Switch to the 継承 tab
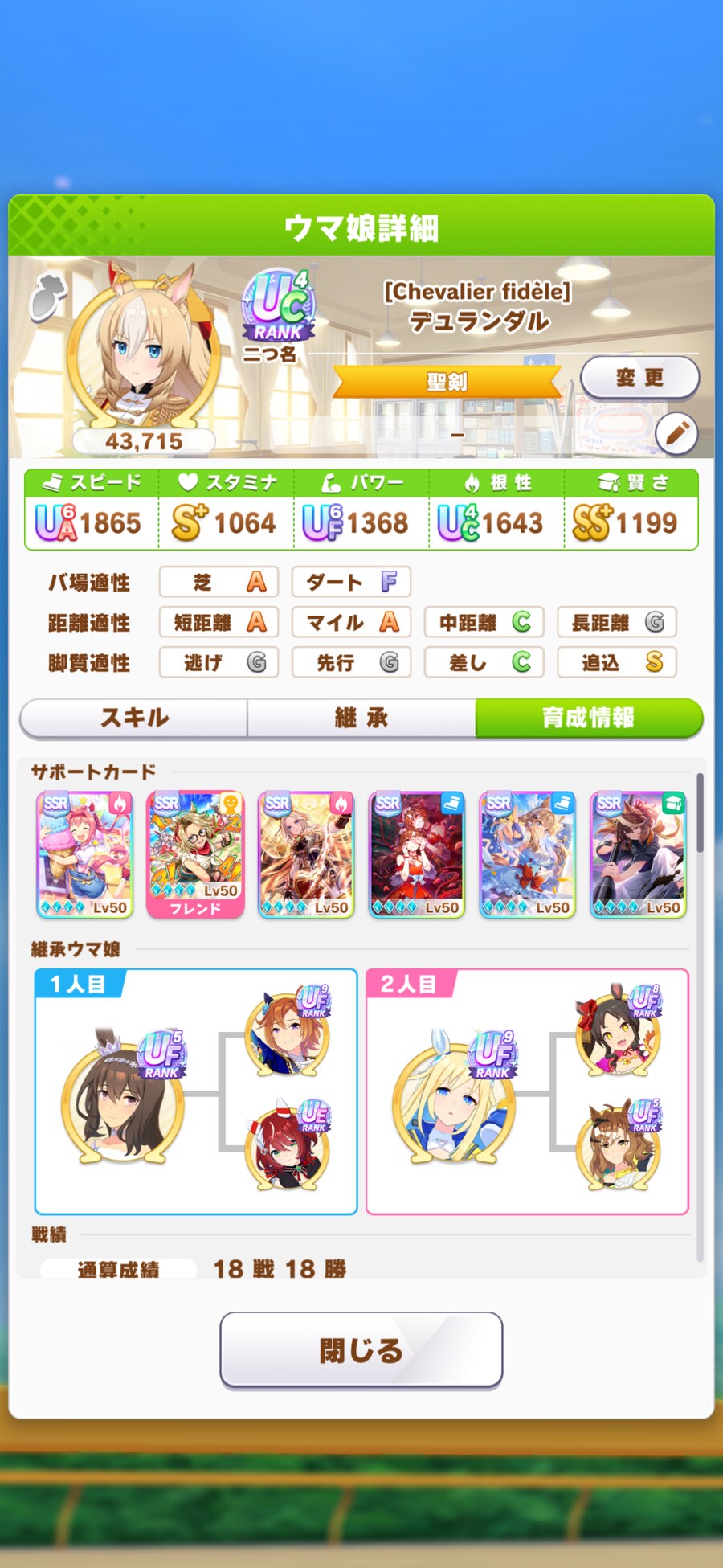 [x=361, y=718]
